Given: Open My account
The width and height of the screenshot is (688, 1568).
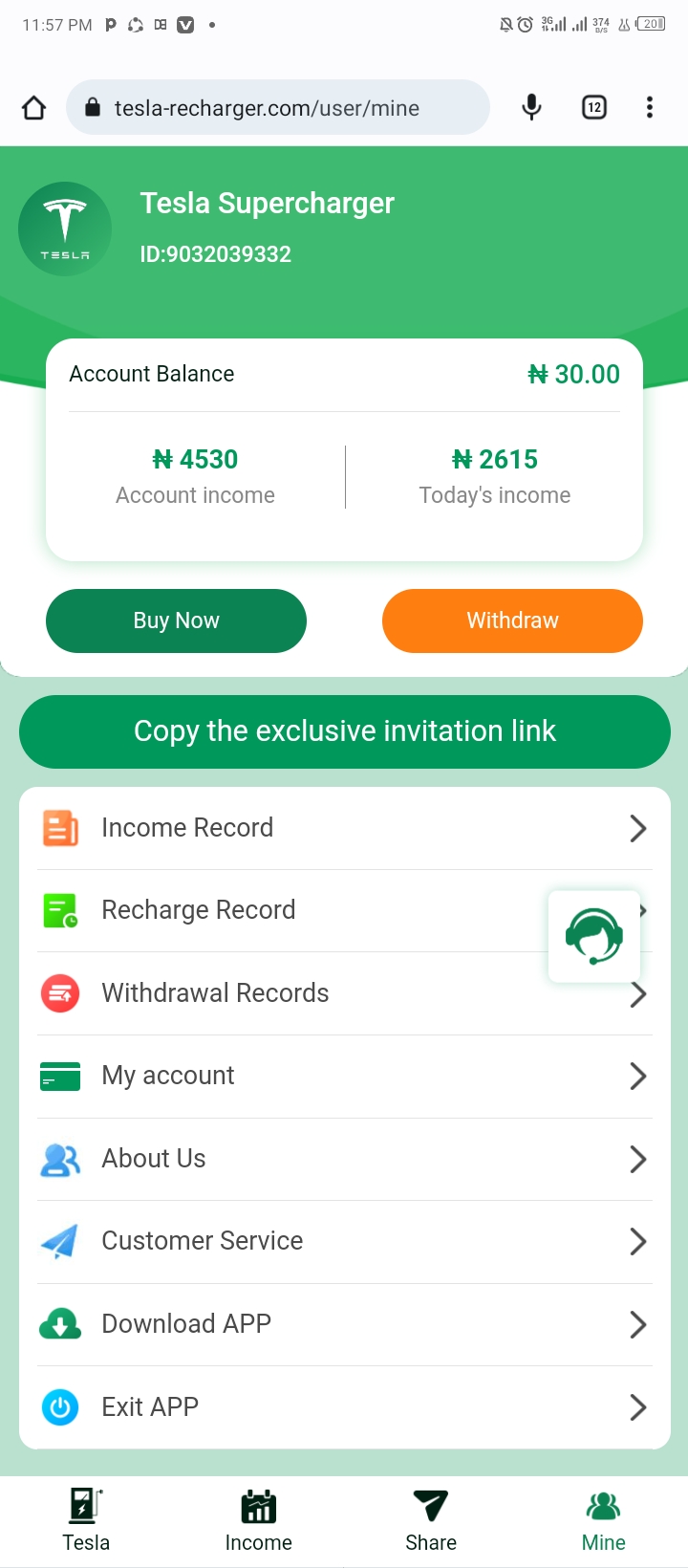Looking at the screenshot, I should coord(345,1076).
